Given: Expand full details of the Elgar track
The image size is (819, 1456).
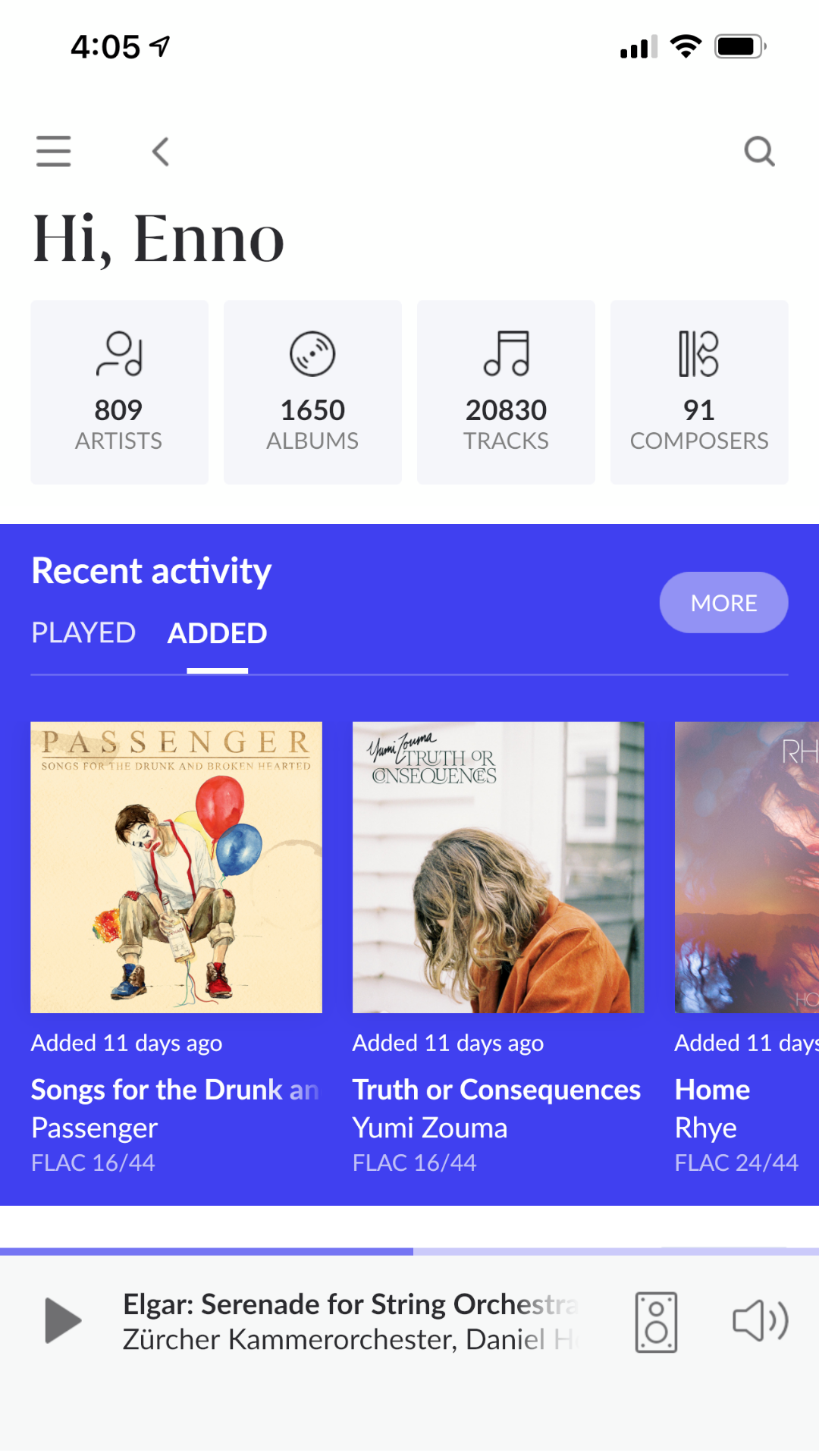Looking at the screenshot, I should coord(349,1319).
